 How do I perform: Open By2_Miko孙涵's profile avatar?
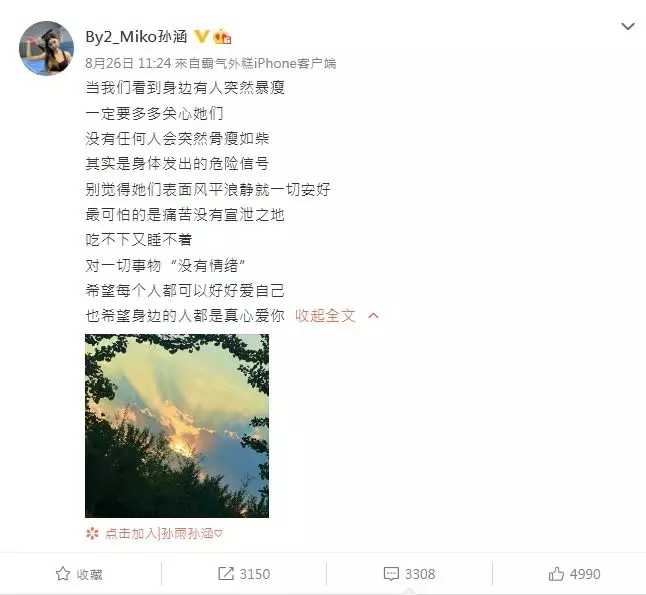click(46, 47)
